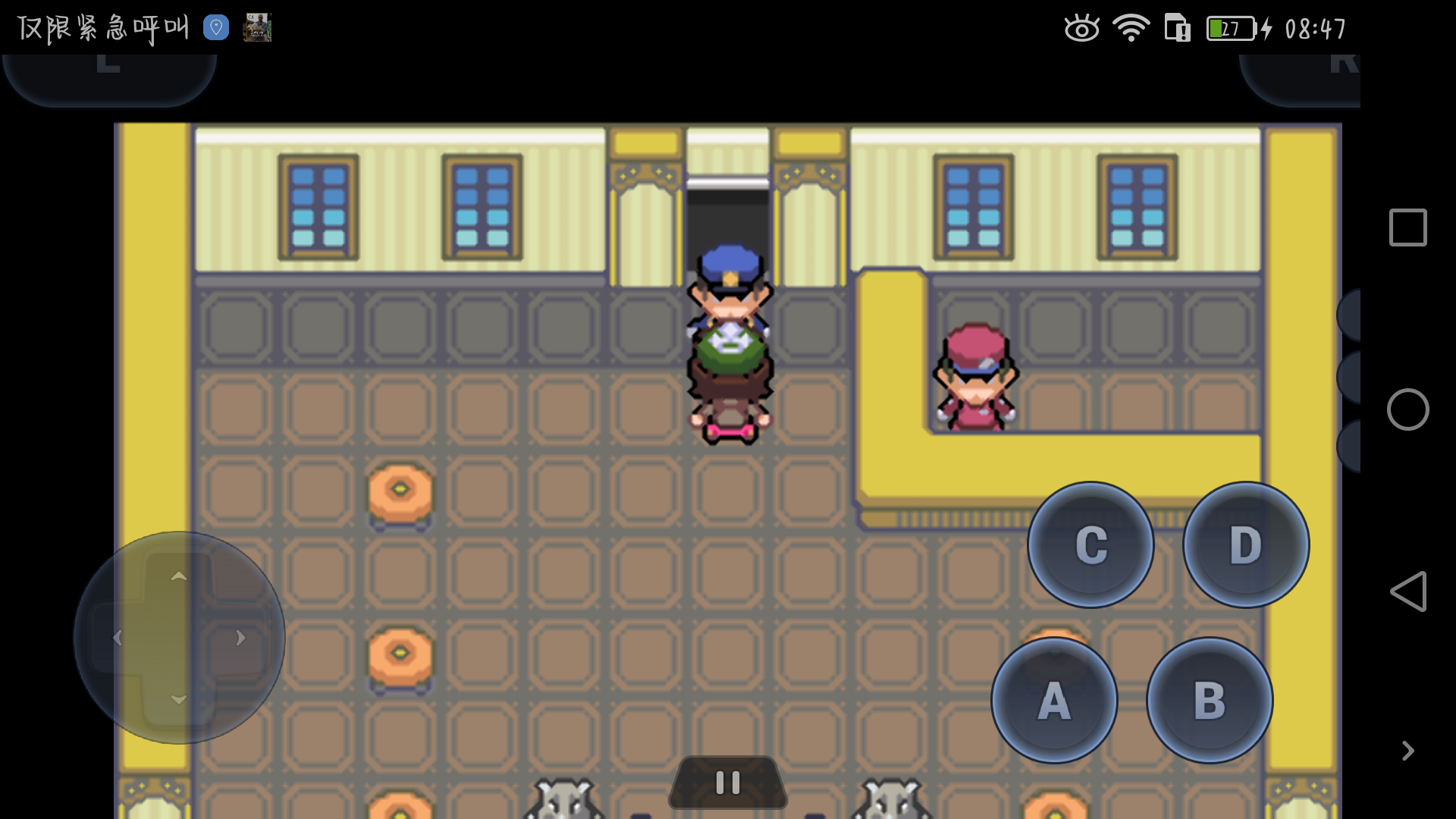This screenshot has height=819, width=1456.
Task: Move right with the D-pad
Action: pos(240,638)
